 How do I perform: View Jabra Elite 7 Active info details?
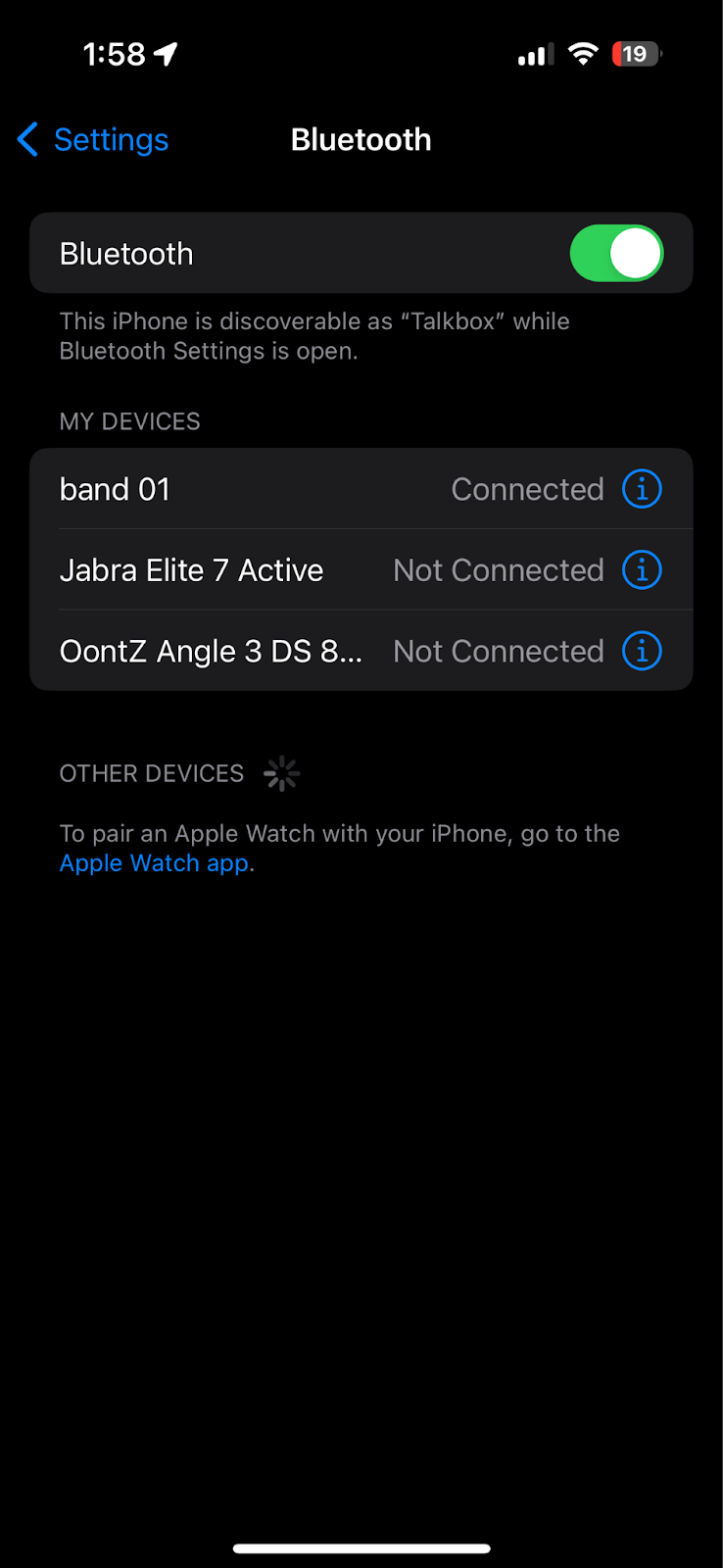coord(642,570)
